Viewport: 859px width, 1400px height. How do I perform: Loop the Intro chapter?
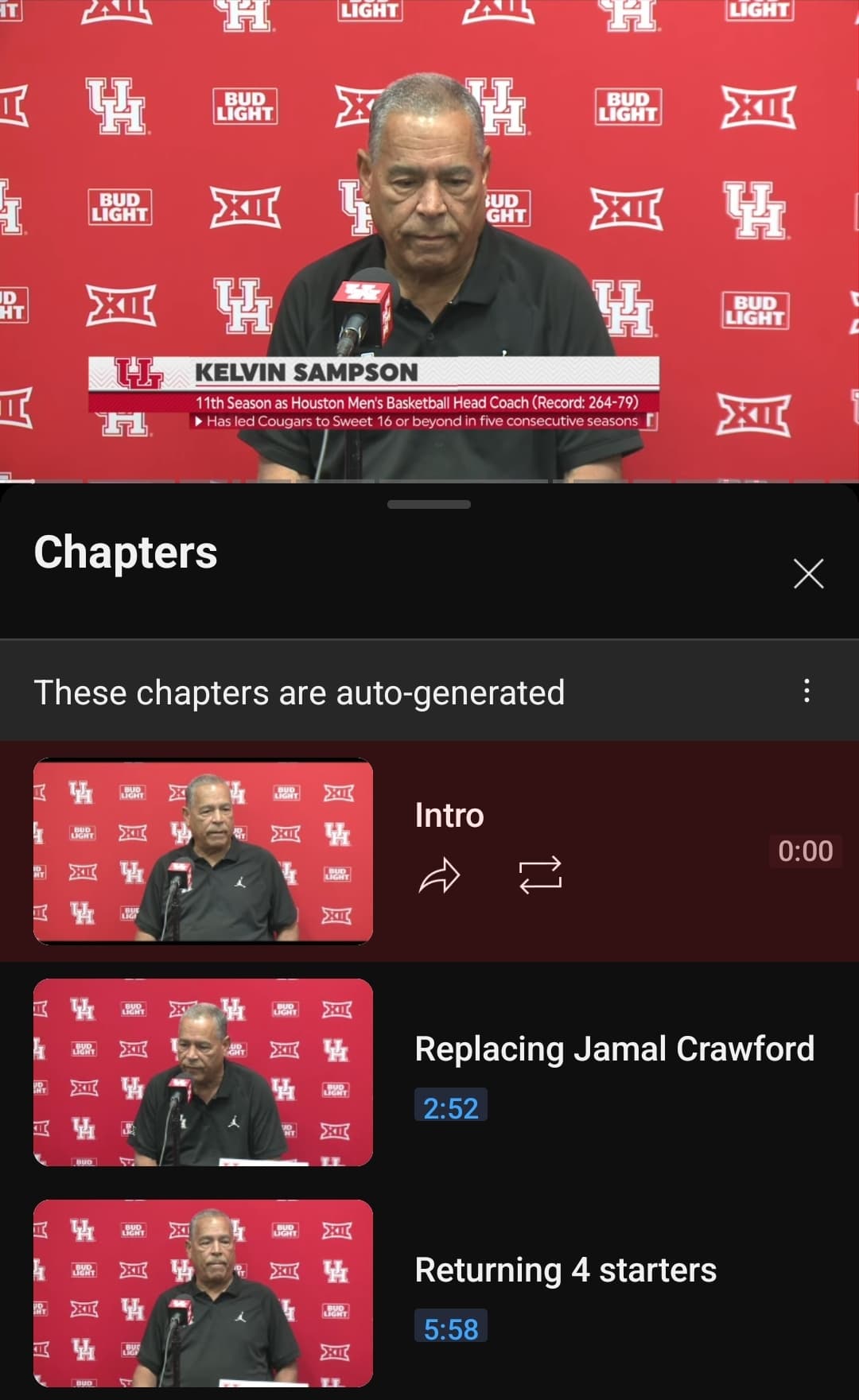(541, 876)
